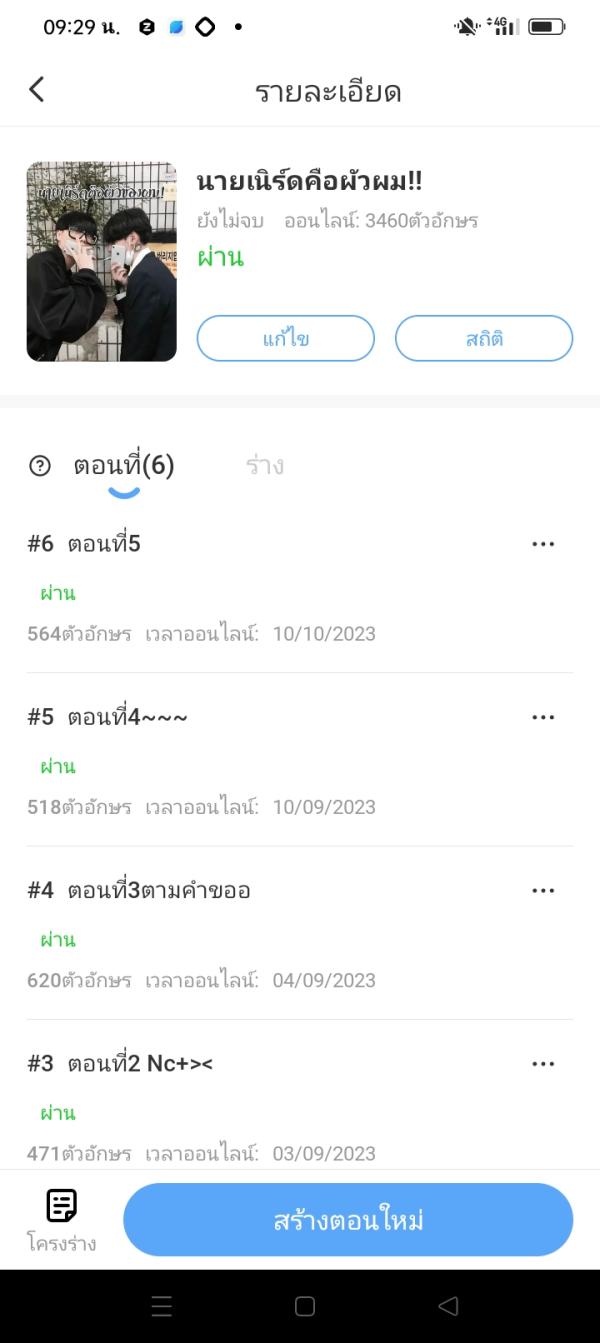Open chapter #3 ตอนที่2 Nc+><
Viewport: 600px width, 1343px height.
pyautogui.click(x=140, y=1063)
